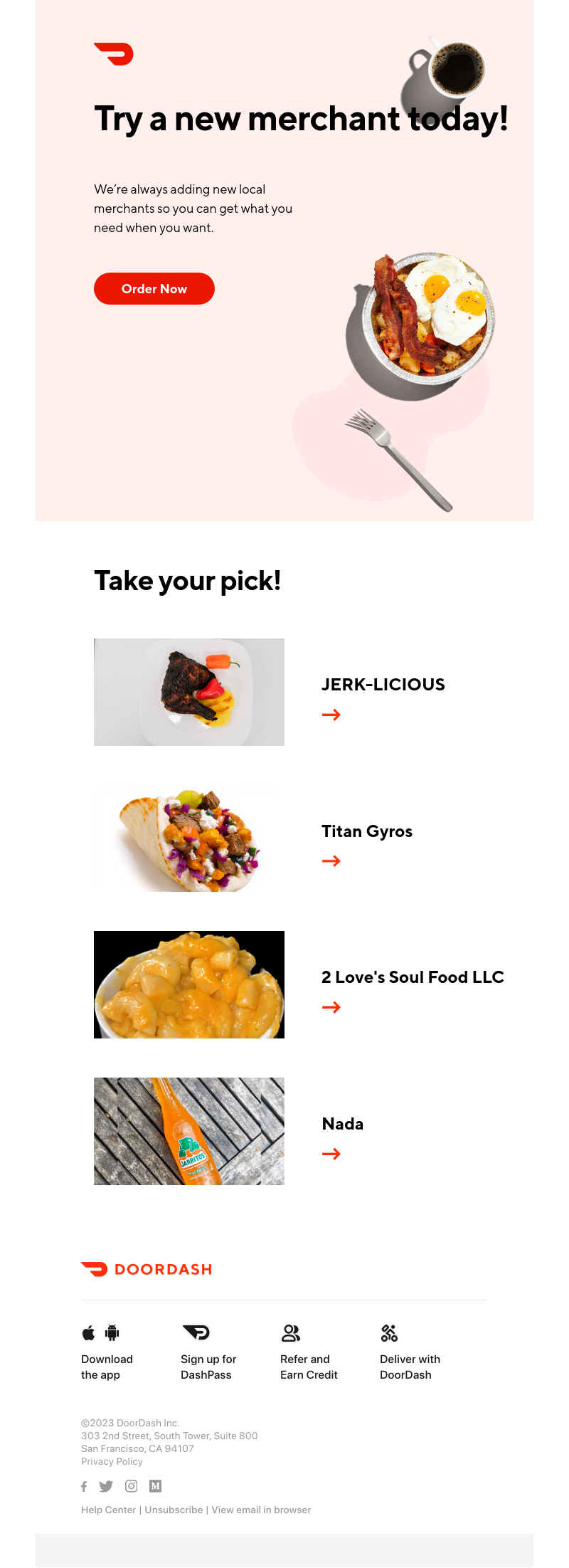
Task: Open Deliver with DoorDash
Action: point(410,1367)
